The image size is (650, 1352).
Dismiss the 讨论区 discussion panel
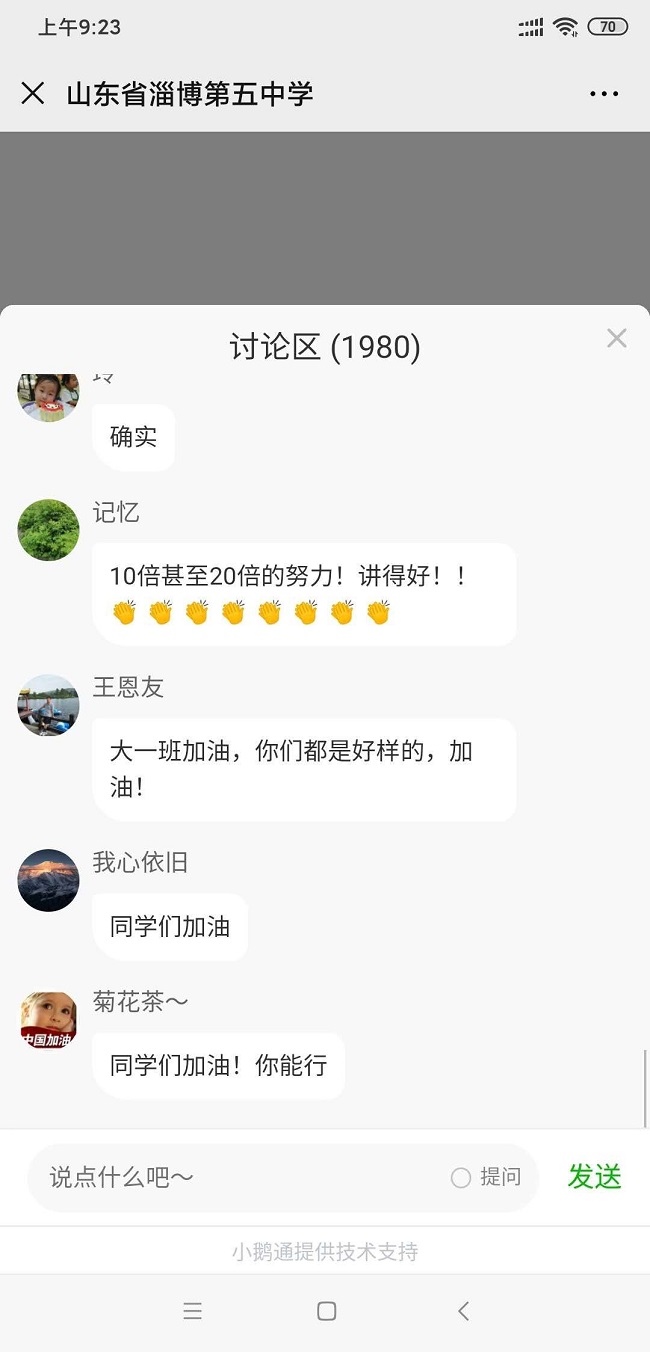click(617, 339)
